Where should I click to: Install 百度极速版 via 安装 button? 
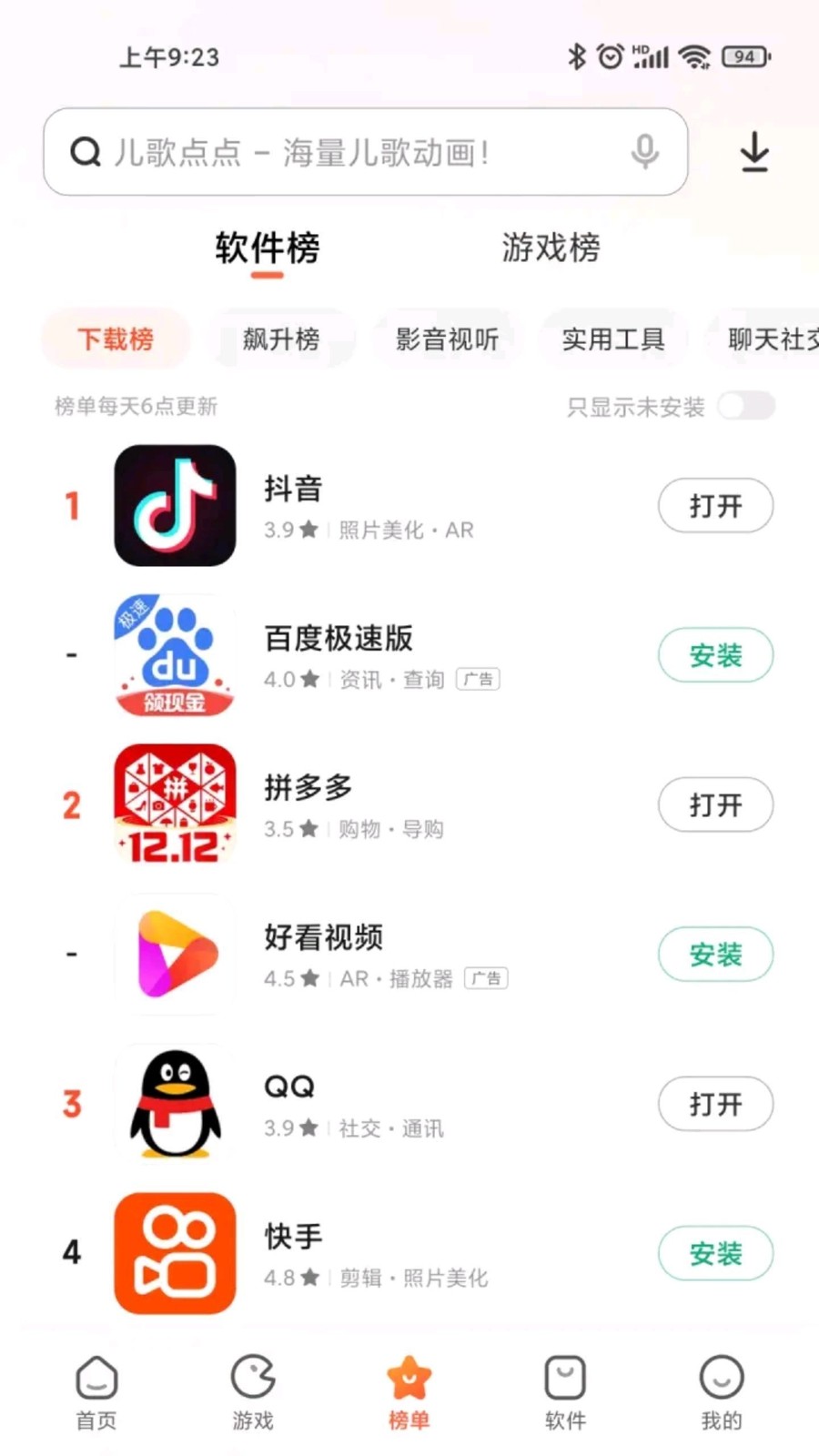coord(715,655)
